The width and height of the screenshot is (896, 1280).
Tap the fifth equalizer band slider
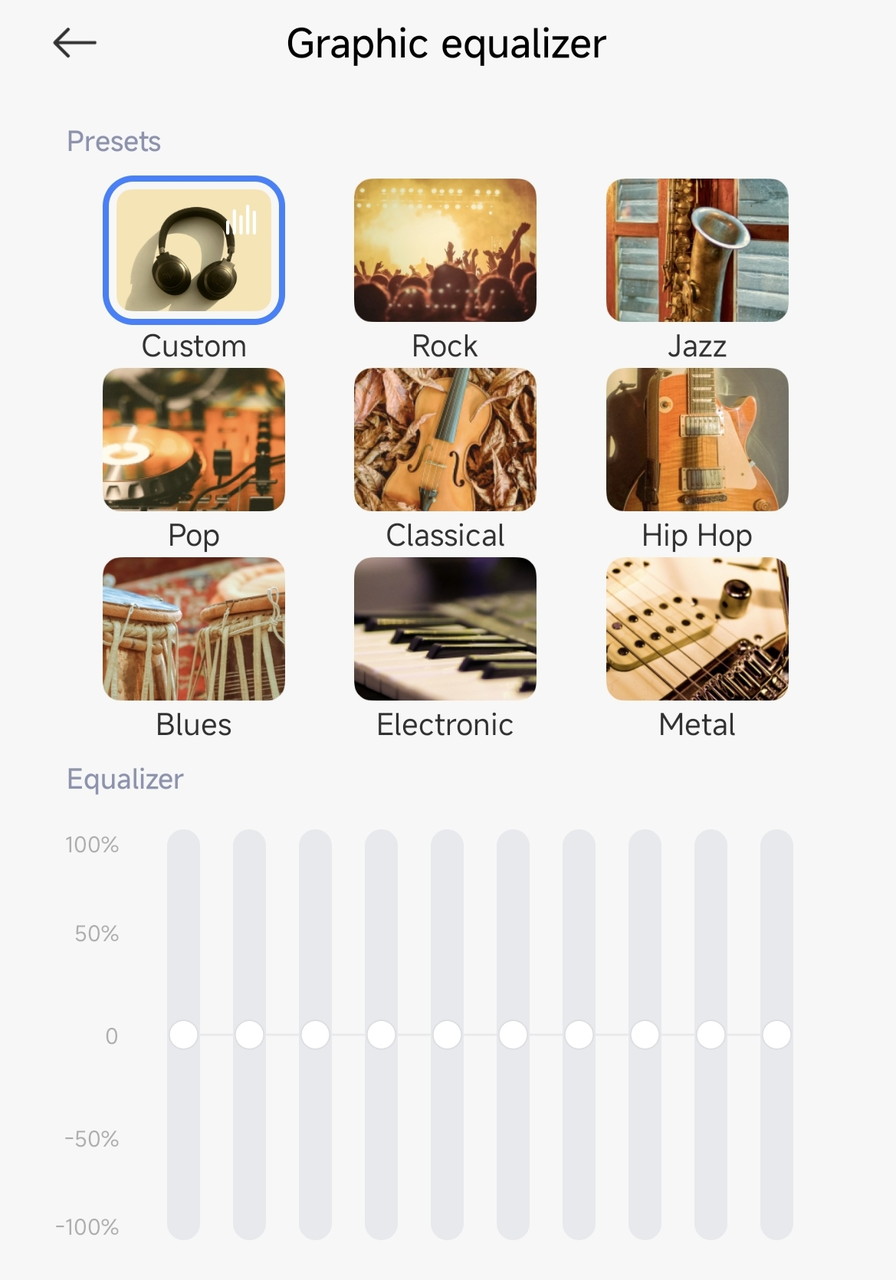click(x=447, y=1035)
